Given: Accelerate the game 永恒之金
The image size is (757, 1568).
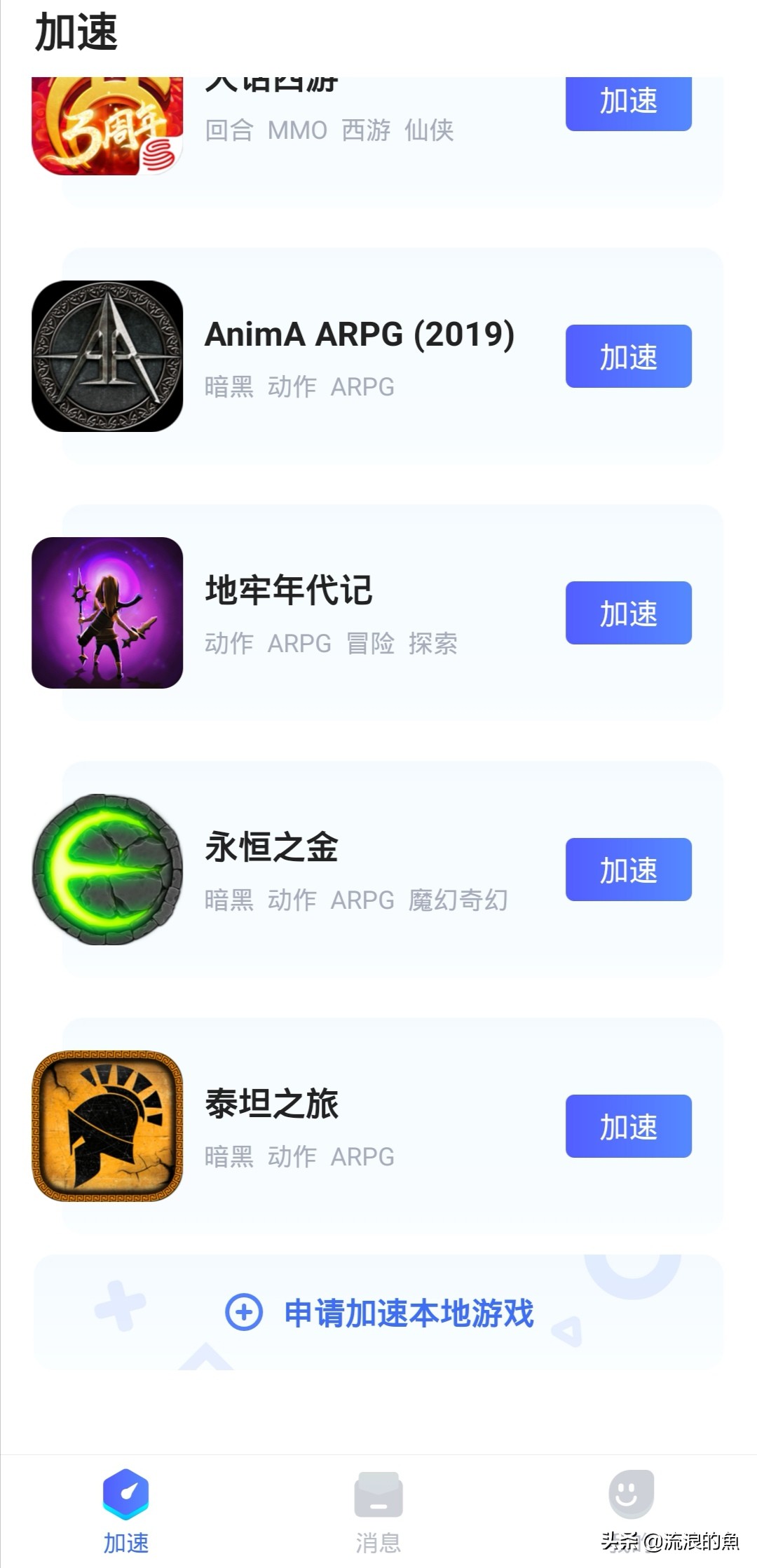Looking at the screenshot, I should pyautogui.click(x=629, y=870).
